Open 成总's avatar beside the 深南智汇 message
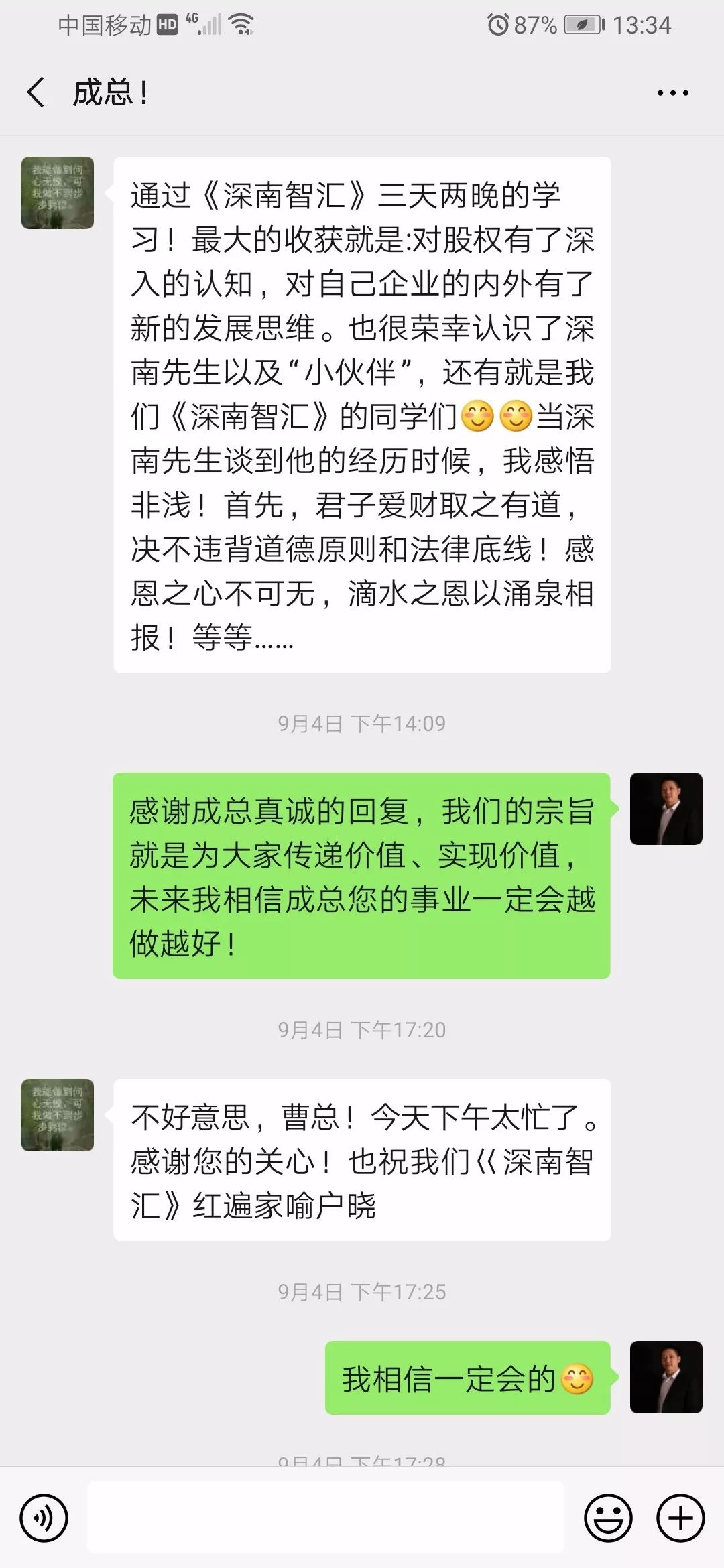This screenshot has height=1568, width=724. [58, 193]
